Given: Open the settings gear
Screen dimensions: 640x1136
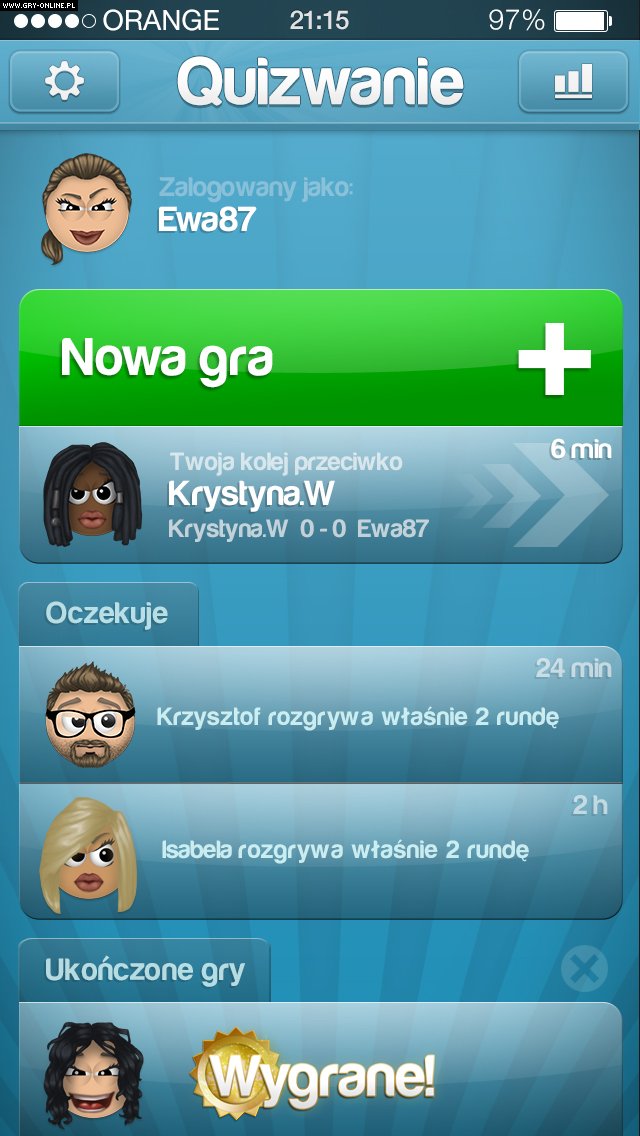Looking at the screenshot, I should [x=65, y=81].
